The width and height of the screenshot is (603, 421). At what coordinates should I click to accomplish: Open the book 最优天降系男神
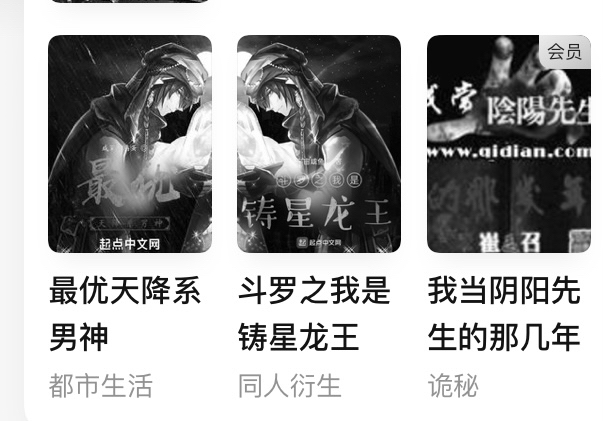tap(130, 144)
